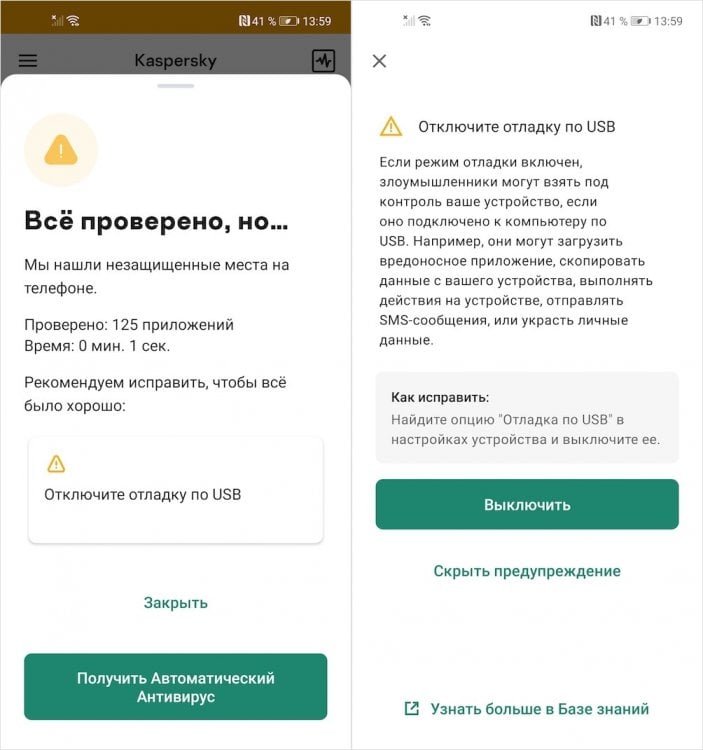This screenshot has height=750, width=703.
Task: Tap 'Получить Автоматический Антивирус'
Action: pyautogui.click(x=175, y=687)
